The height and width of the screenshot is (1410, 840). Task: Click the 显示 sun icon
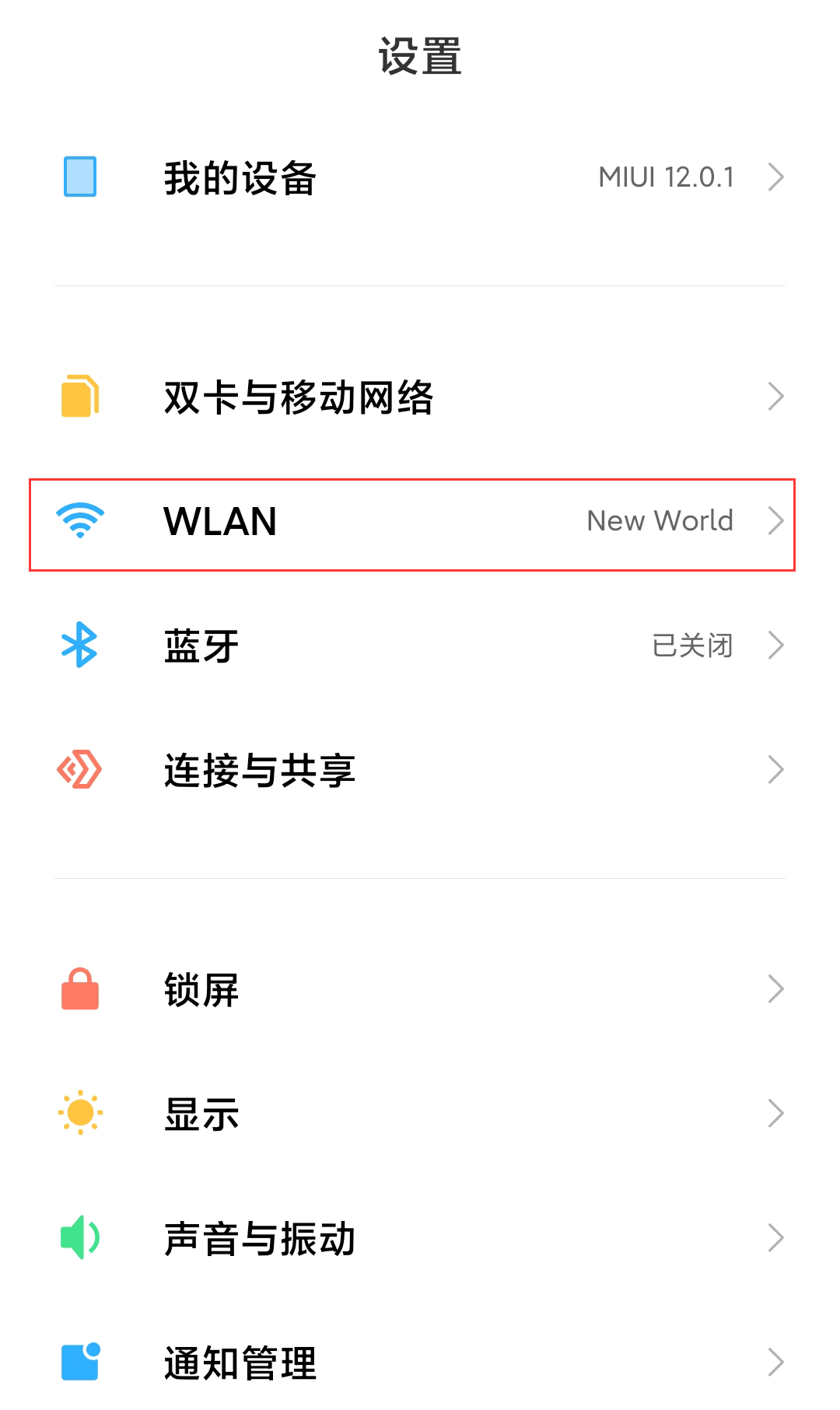(79, 1114)
